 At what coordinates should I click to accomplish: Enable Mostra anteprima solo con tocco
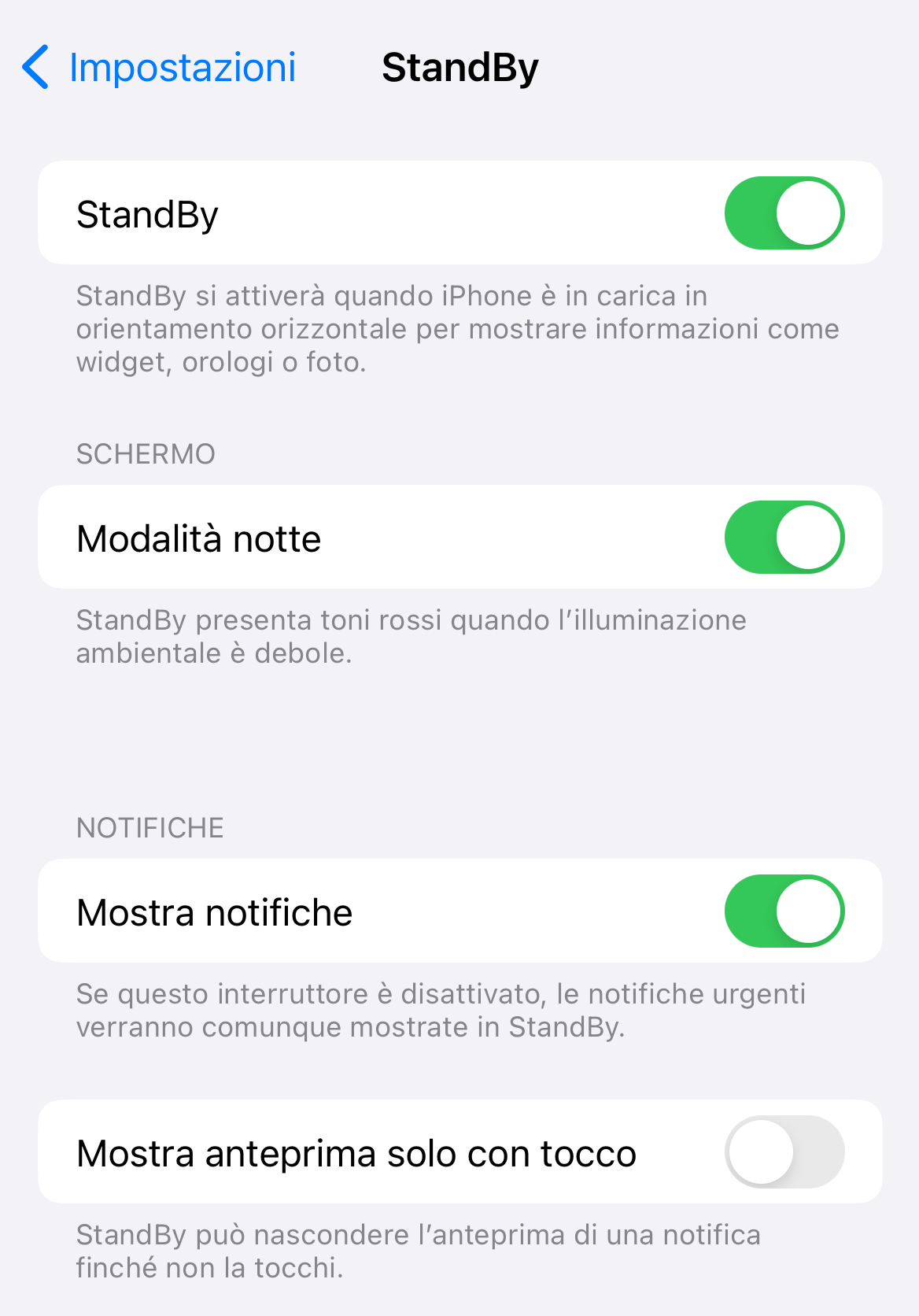(x=784, y=1152)
